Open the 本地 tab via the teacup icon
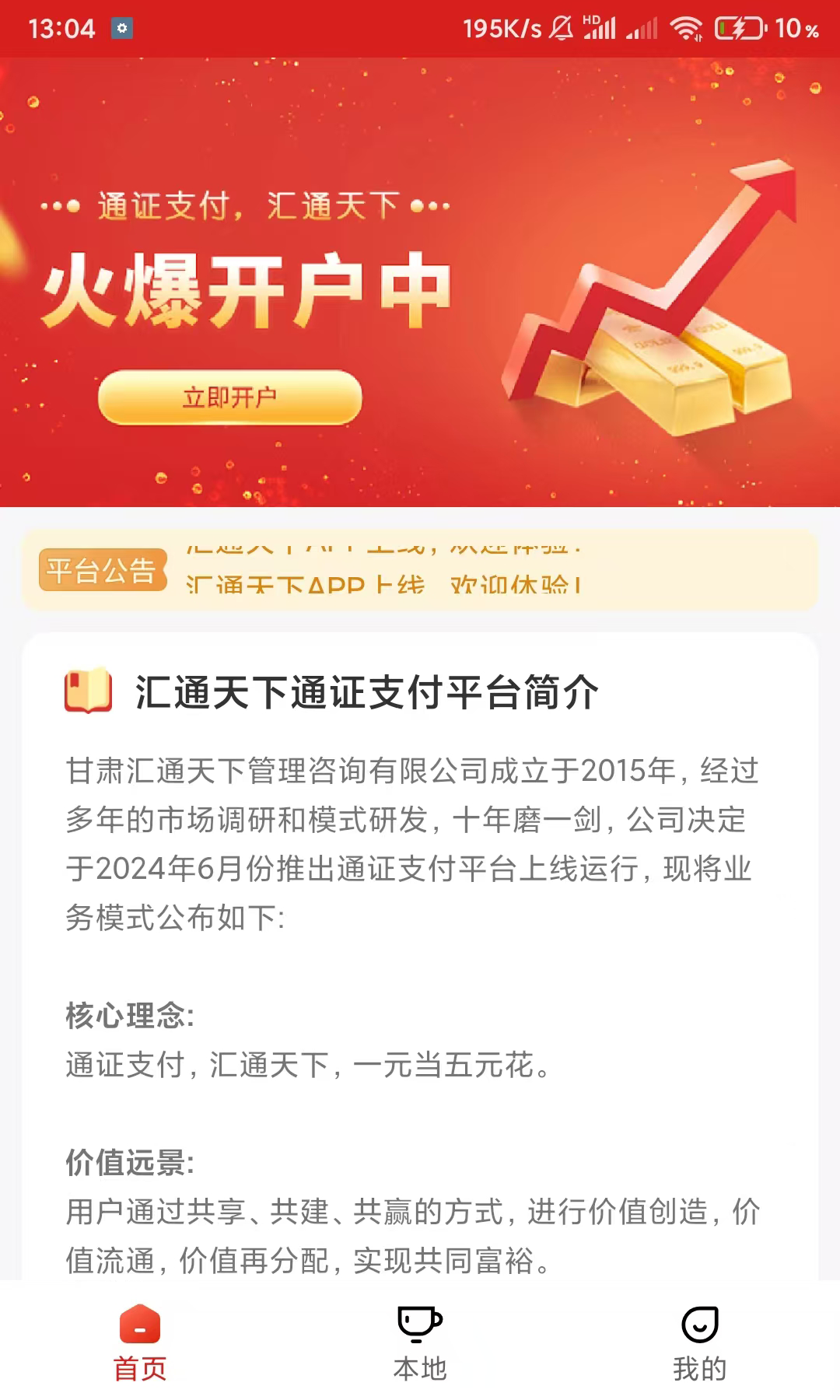840x1400 pixels. point(418,1324)
